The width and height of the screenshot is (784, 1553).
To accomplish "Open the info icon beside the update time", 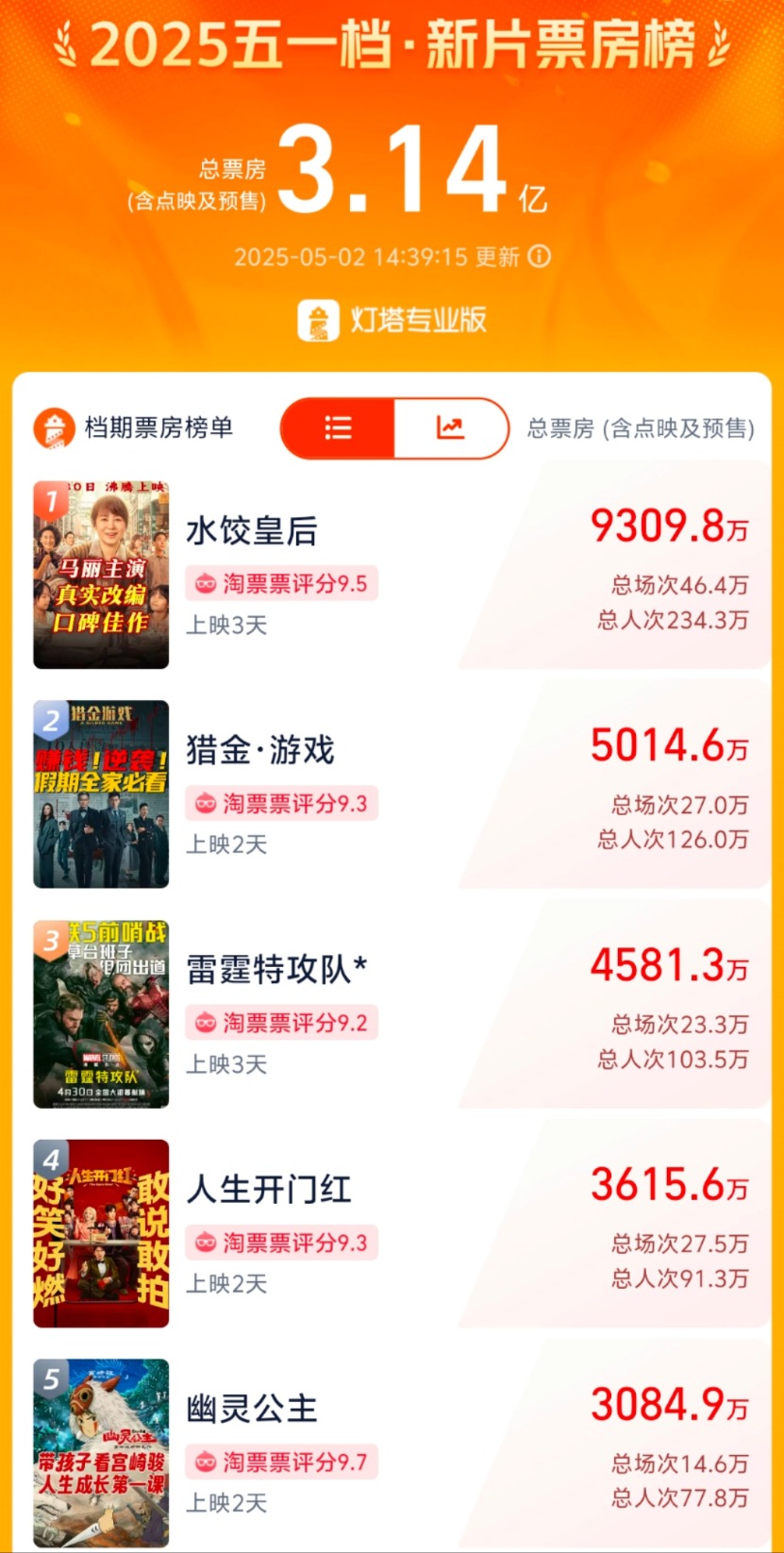I will click(x=540, y=257).
